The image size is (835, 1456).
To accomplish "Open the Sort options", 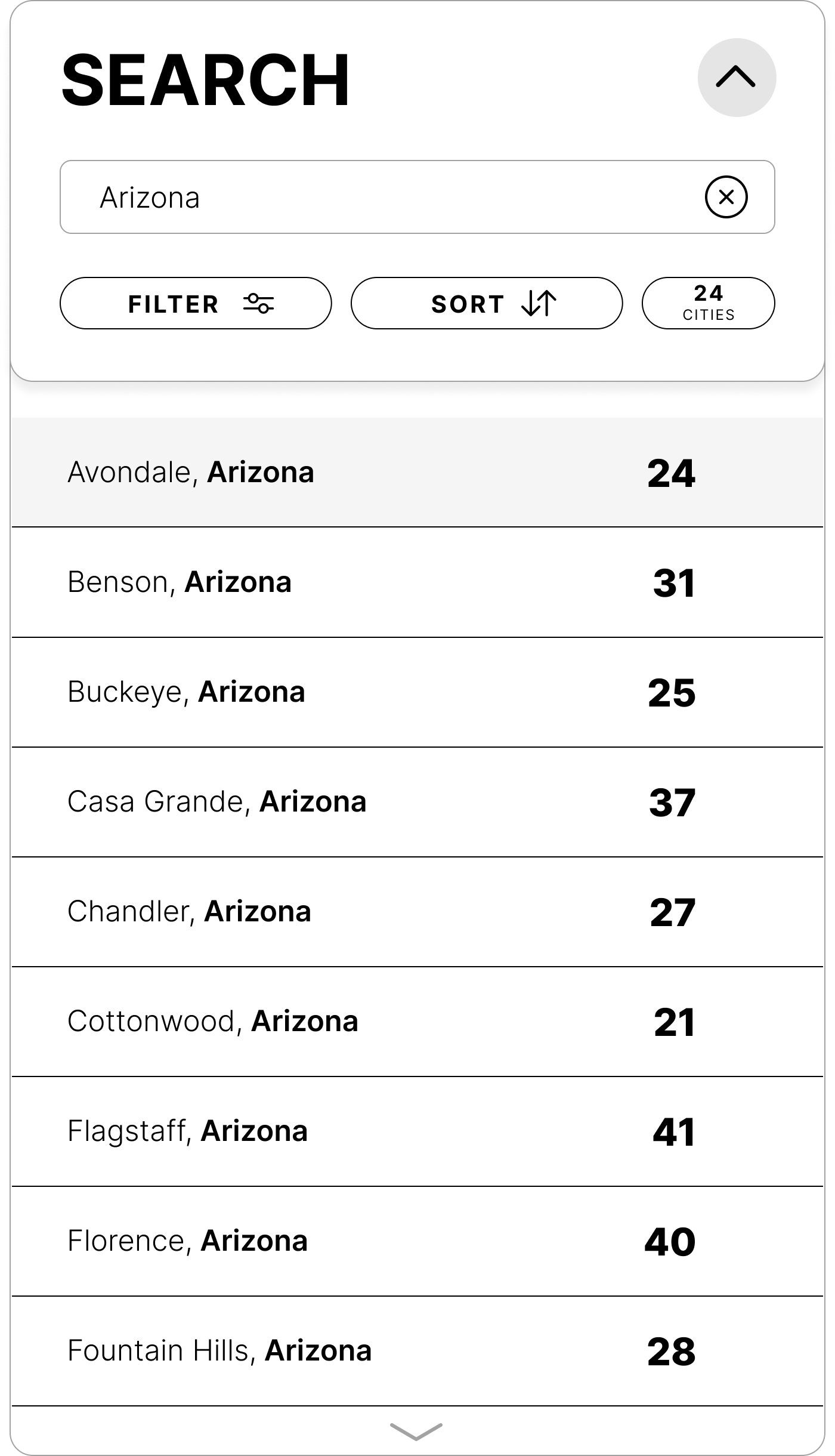I will [x=486, y=304].
